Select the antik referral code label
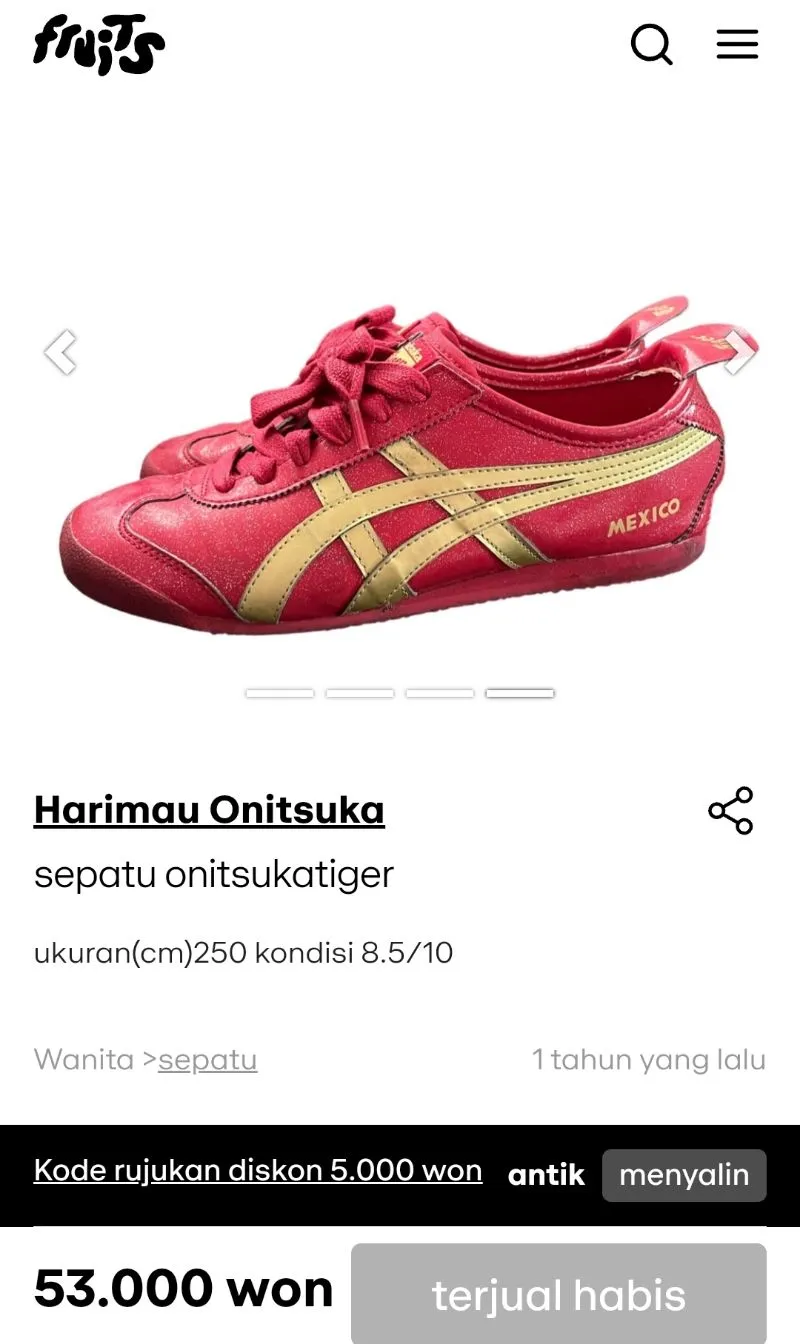 pyautogui.click(x=547, y=1175)
